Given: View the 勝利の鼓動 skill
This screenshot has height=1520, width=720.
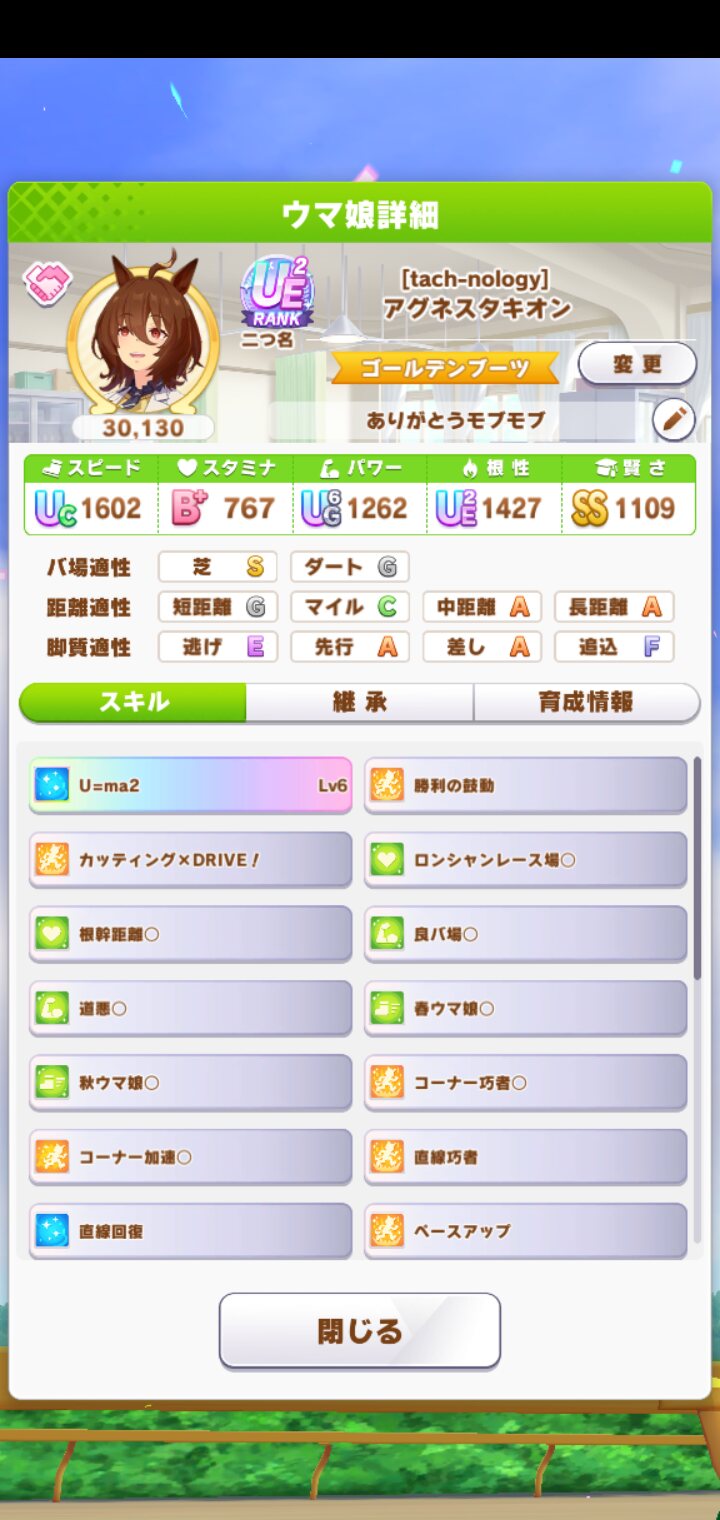Looking at the screenshot, I should point(525,786).
